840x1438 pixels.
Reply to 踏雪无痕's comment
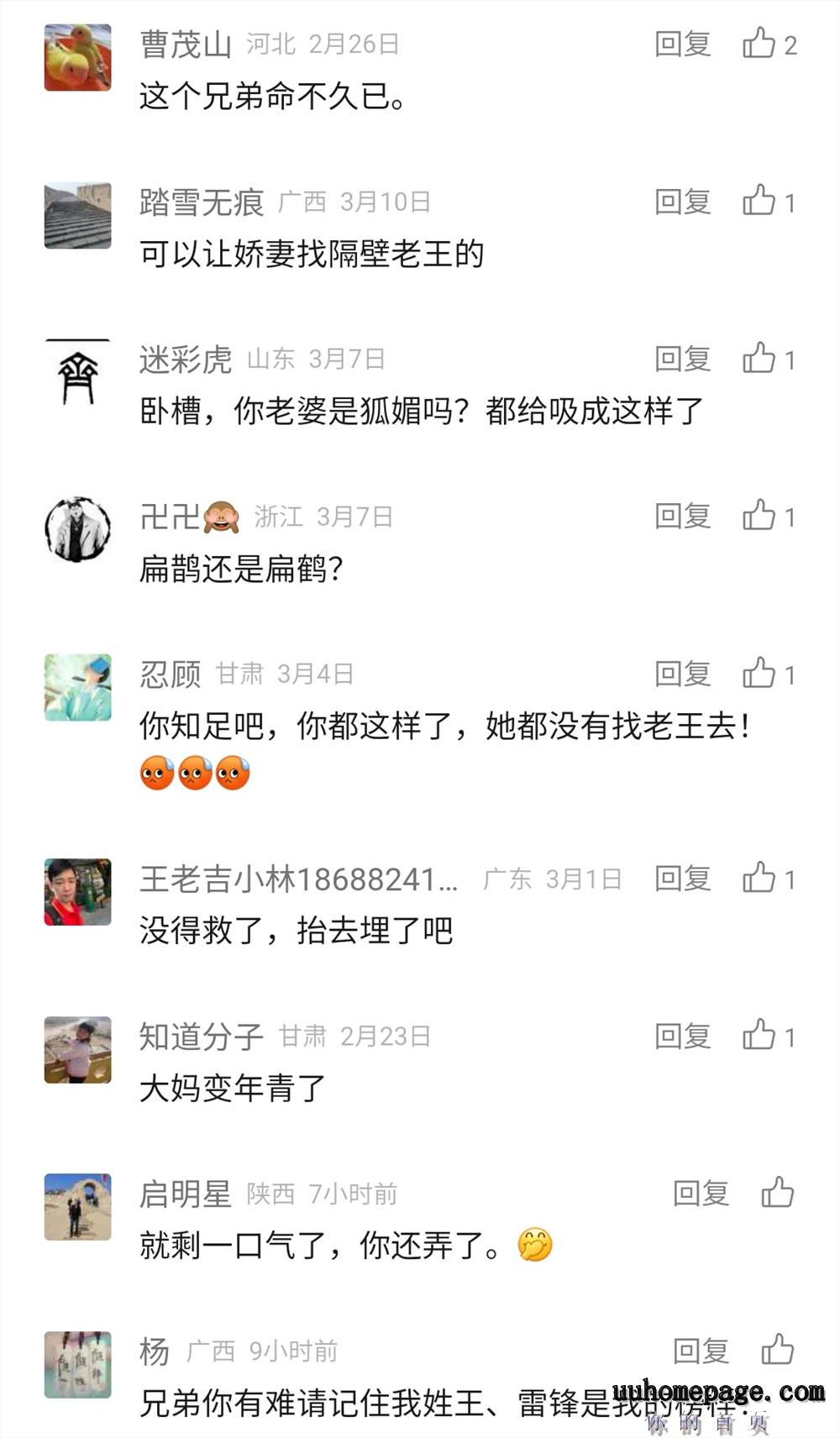pos(682,202)
